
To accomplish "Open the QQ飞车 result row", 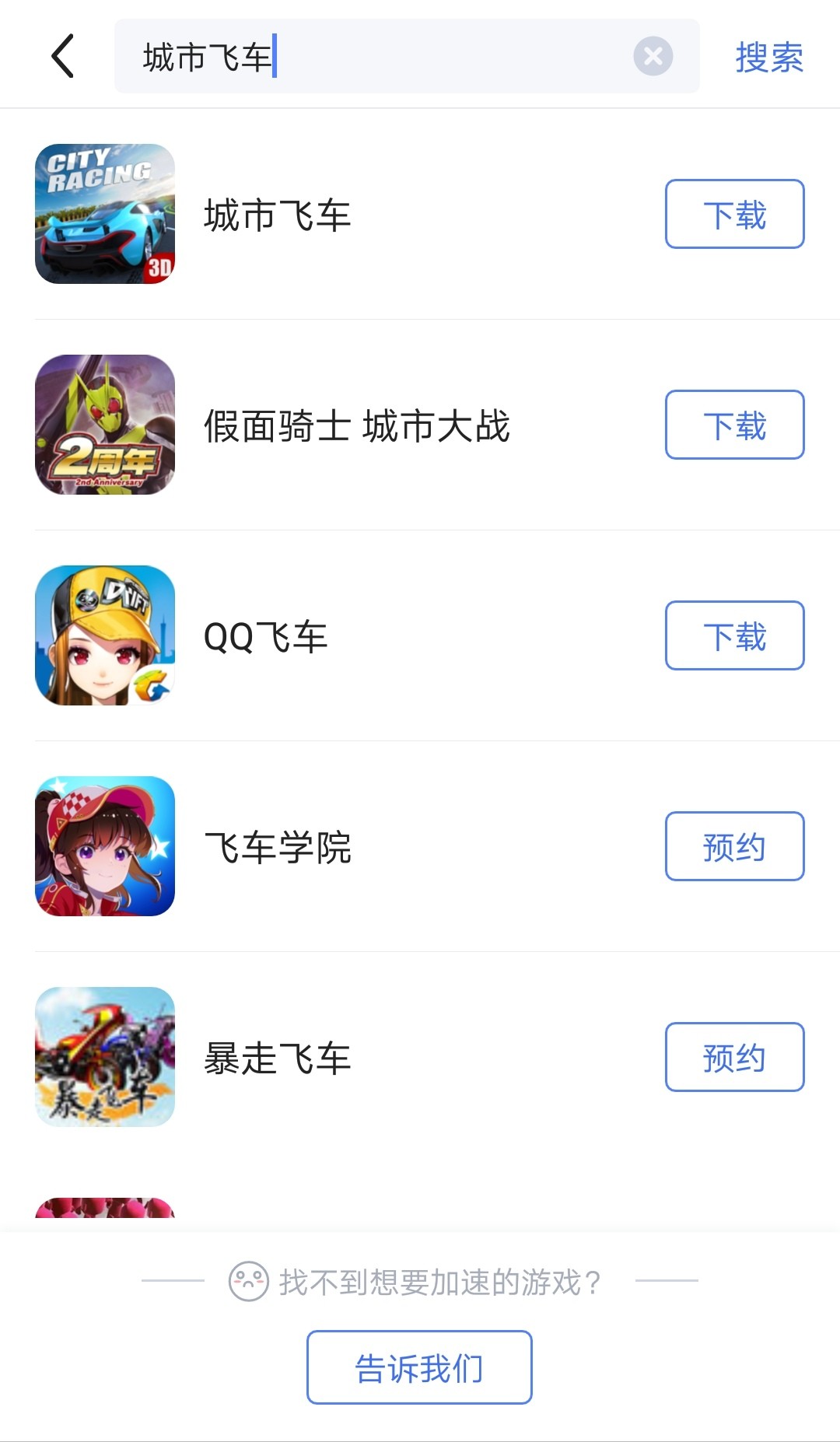I will click(265, 637).
